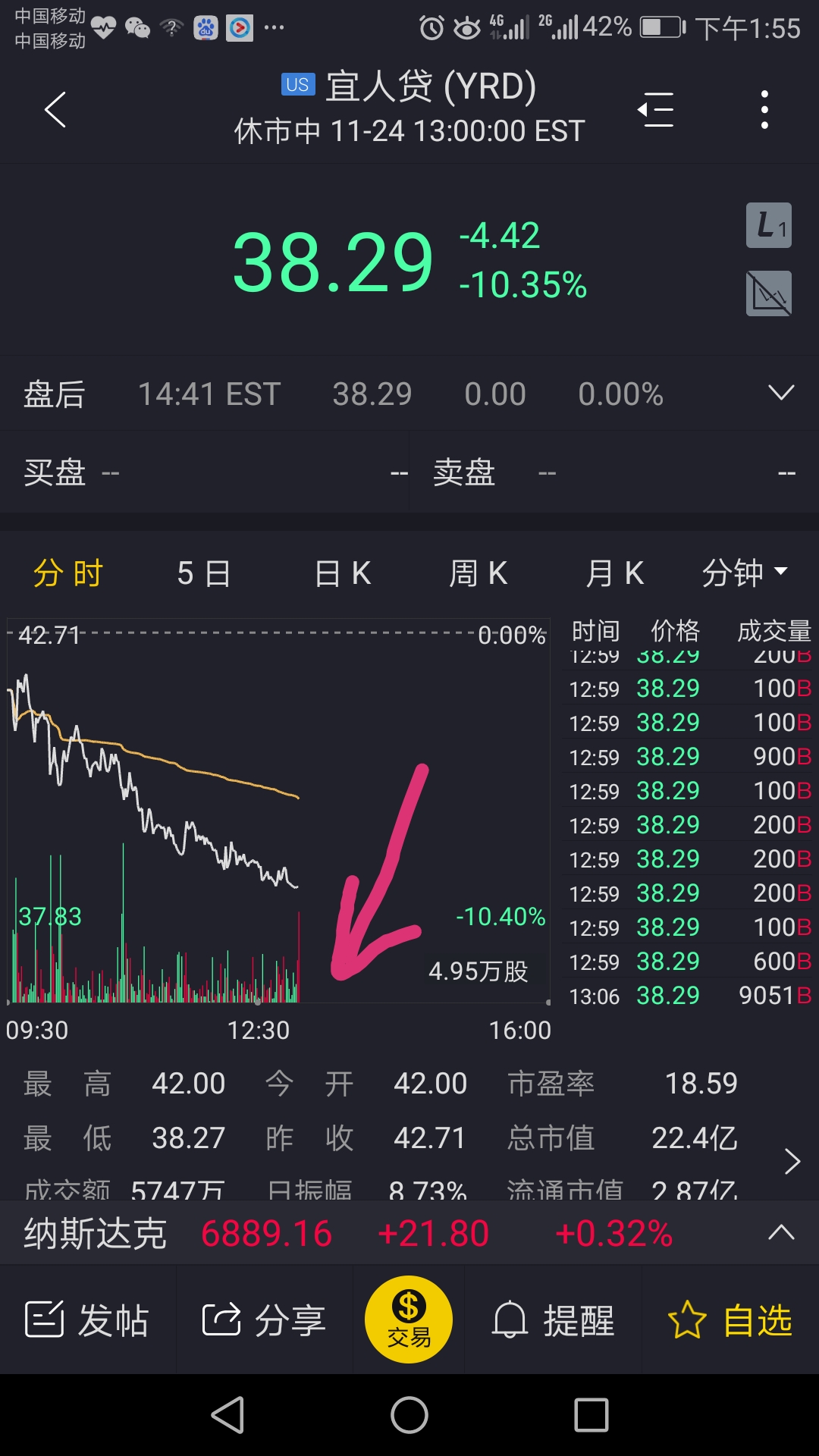Add YRD to 自选 watchlist
The height and width of the screenshot is (1456, 819).
coord(730,1320)
